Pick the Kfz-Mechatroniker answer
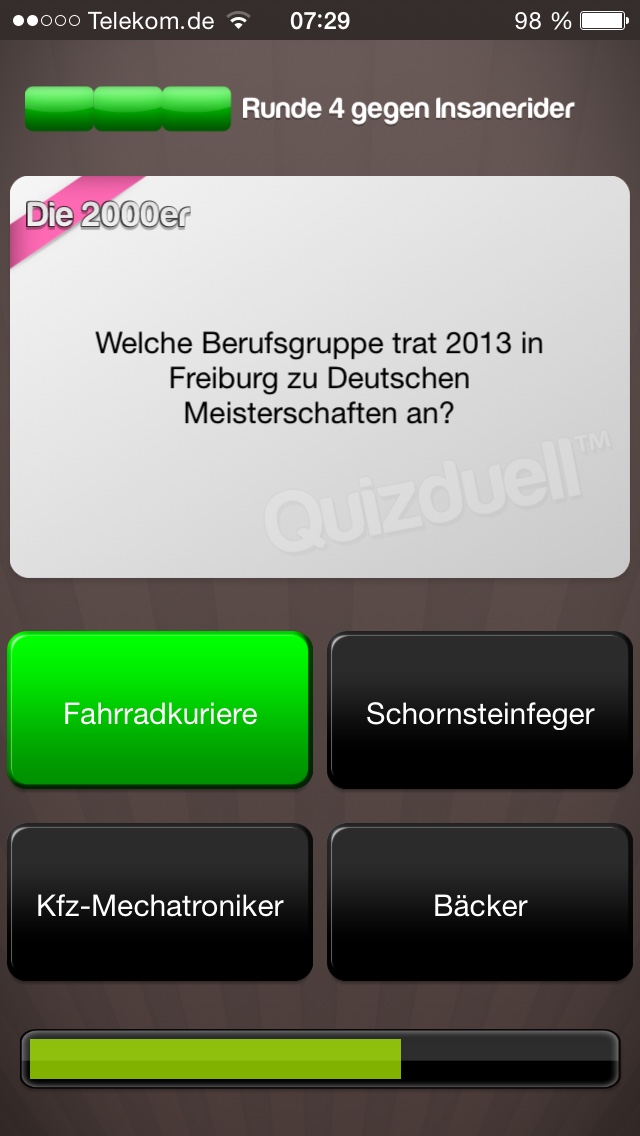Screen dimensions: 640x1136 tap(160, 903)
